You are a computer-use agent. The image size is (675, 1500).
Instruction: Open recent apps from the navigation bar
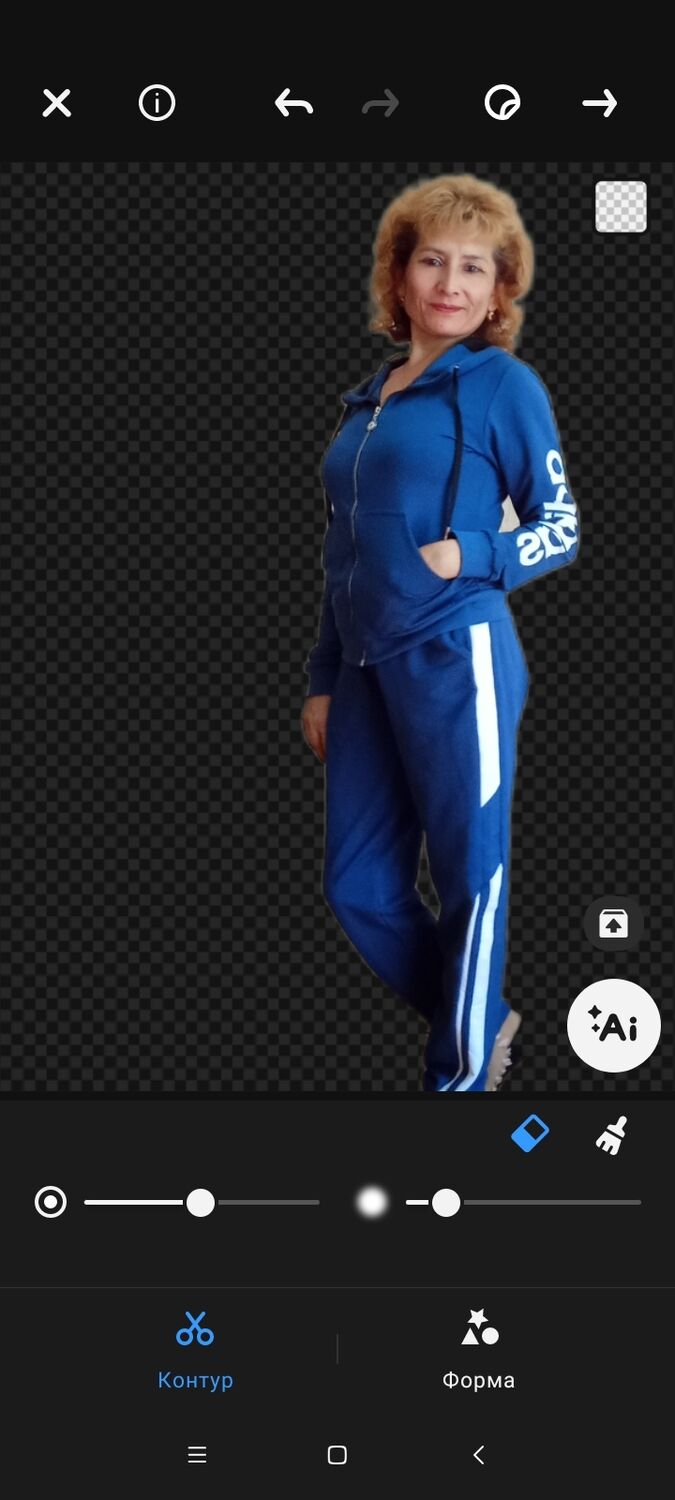(x=197, y=1455)
